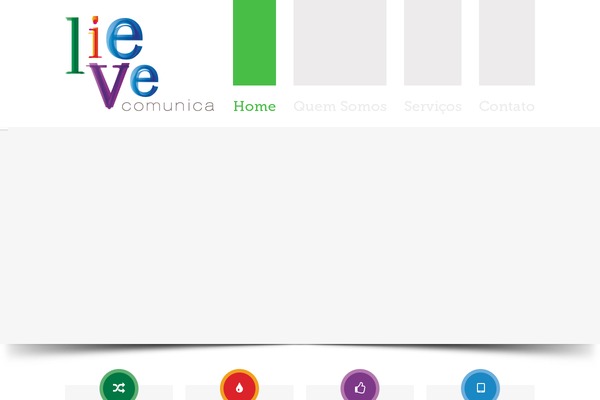The image size is (600, 400).
Task: Tap the purple thumbs-up icon
Action: click(360, 387)
